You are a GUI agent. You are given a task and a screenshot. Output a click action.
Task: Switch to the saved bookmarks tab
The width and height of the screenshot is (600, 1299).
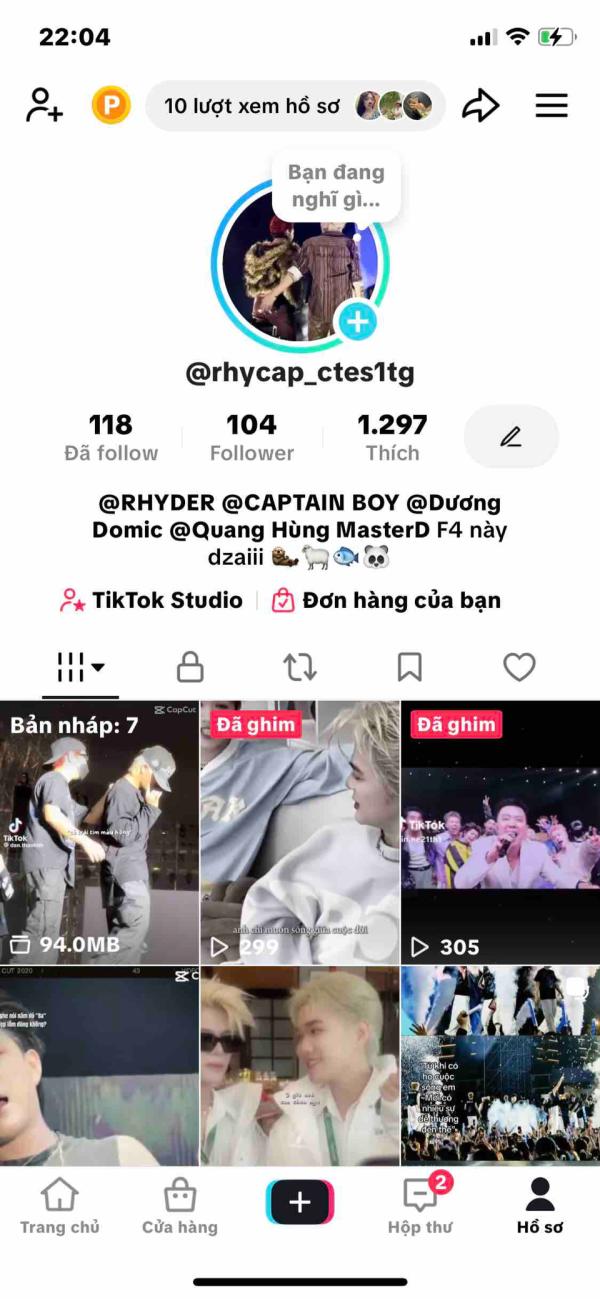(x=410, y=667)
